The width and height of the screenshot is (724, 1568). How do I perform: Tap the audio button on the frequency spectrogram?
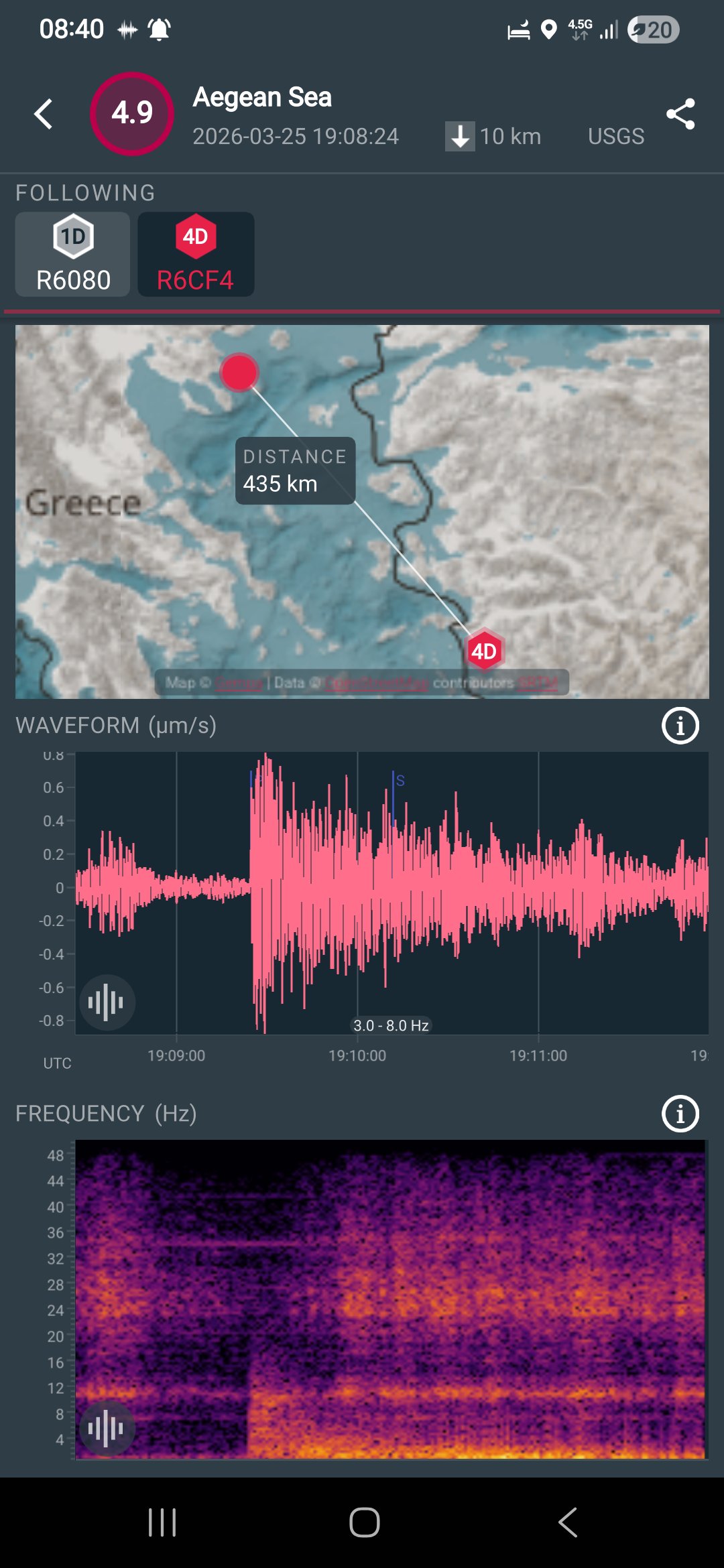[107, 1428]
